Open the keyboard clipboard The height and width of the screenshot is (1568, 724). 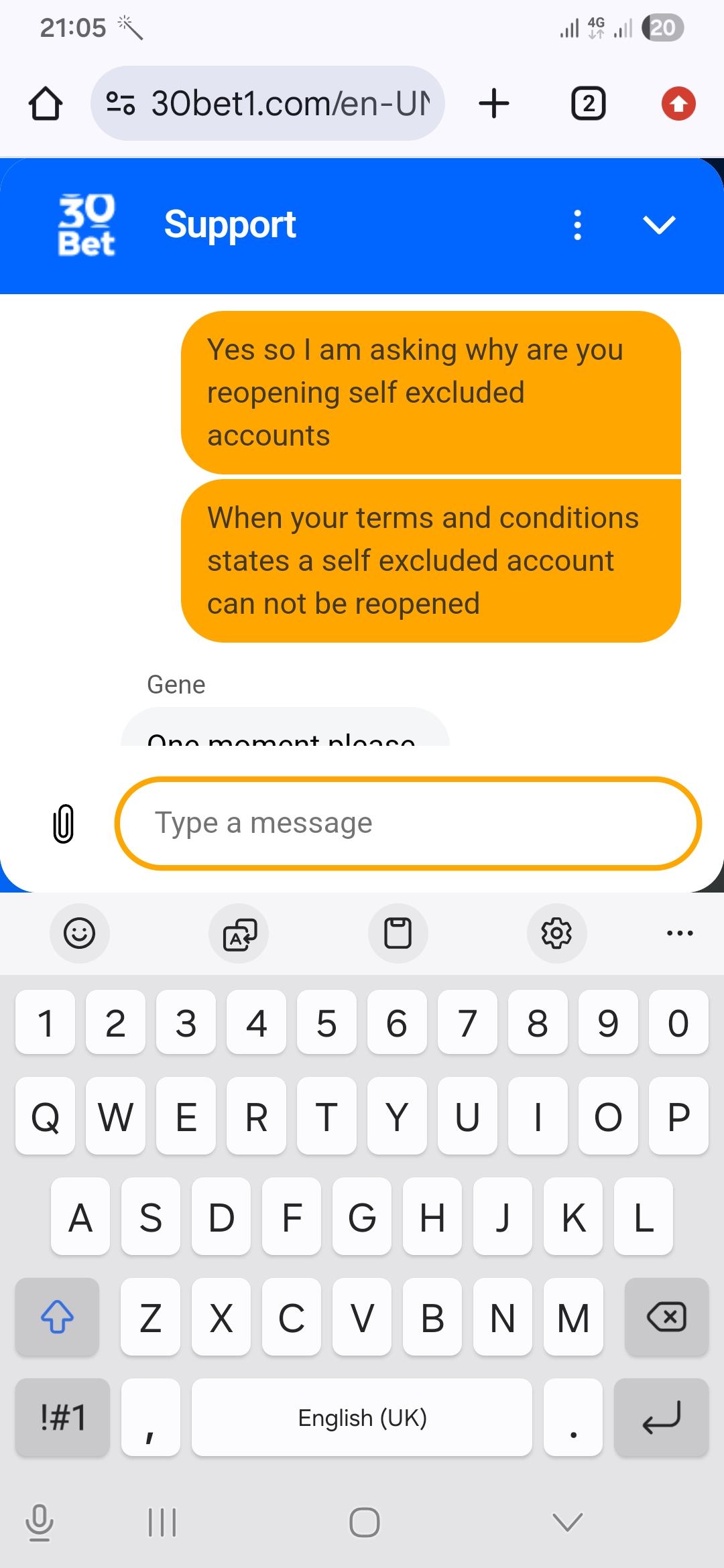click(398, 933)
